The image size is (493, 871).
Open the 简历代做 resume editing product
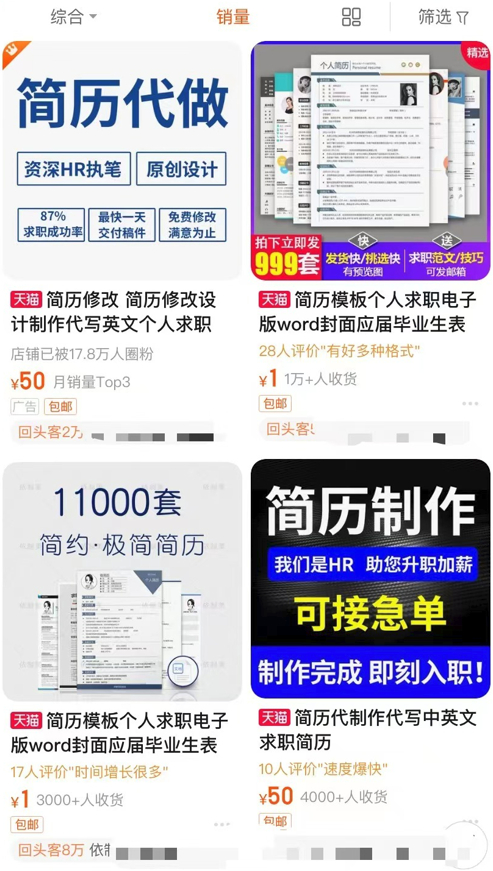122,160
